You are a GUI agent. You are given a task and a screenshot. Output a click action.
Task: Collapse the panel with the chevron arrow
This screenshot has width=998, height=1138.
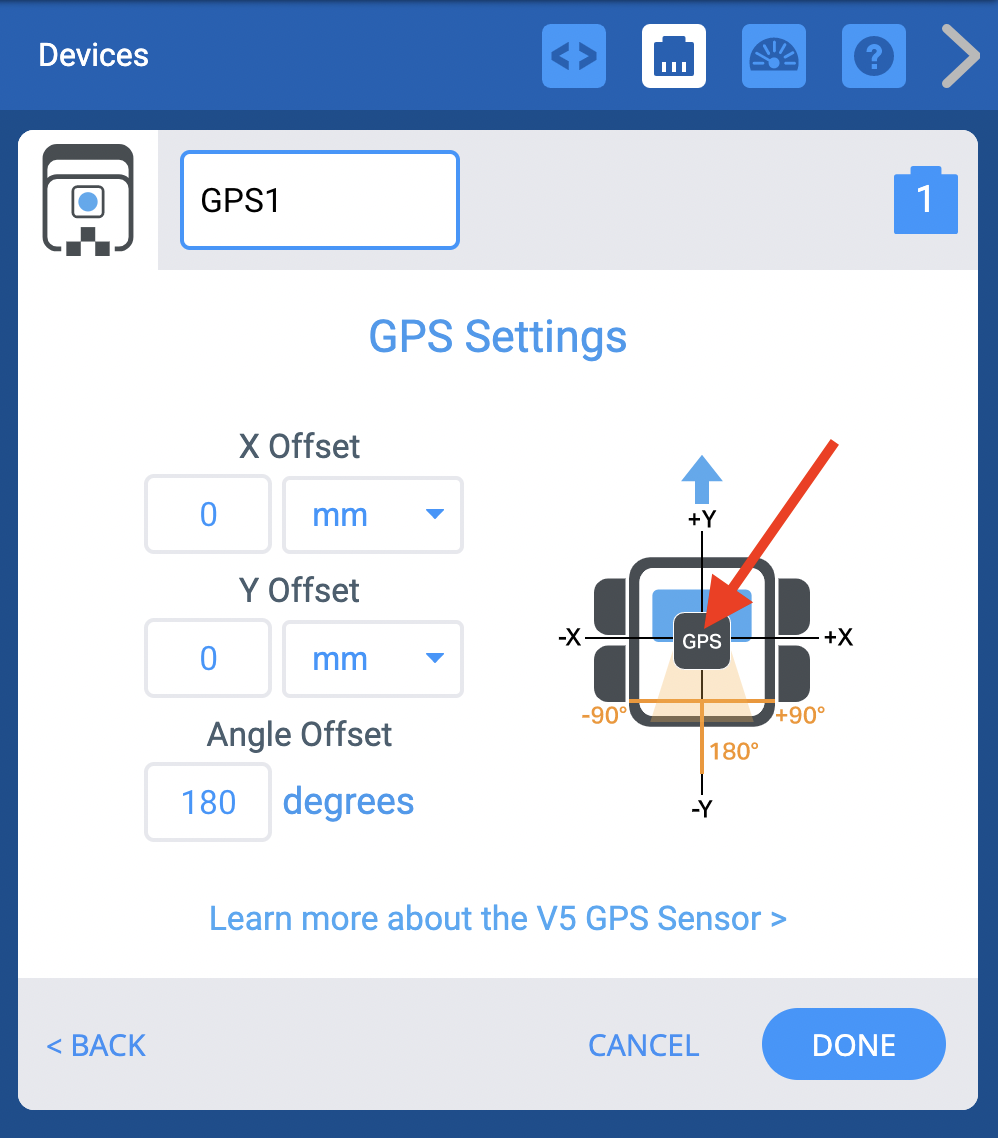[960, 56]
